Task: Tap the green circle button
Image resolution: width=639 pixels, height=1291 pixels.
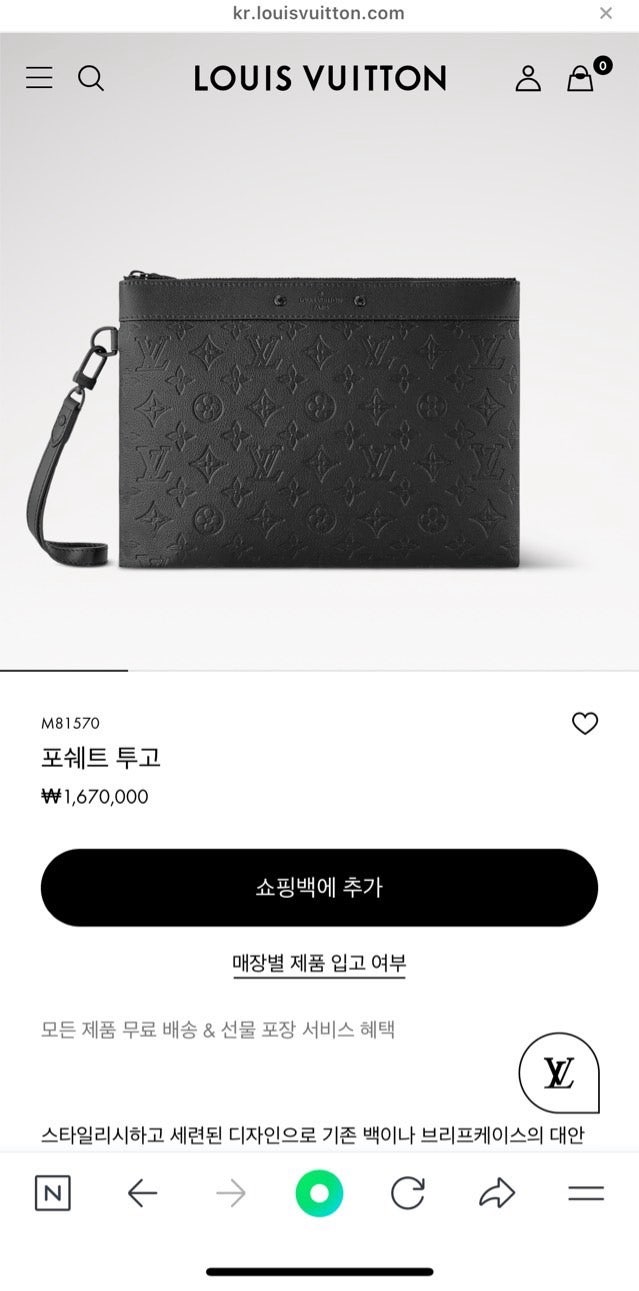Action: (319, 1193)
